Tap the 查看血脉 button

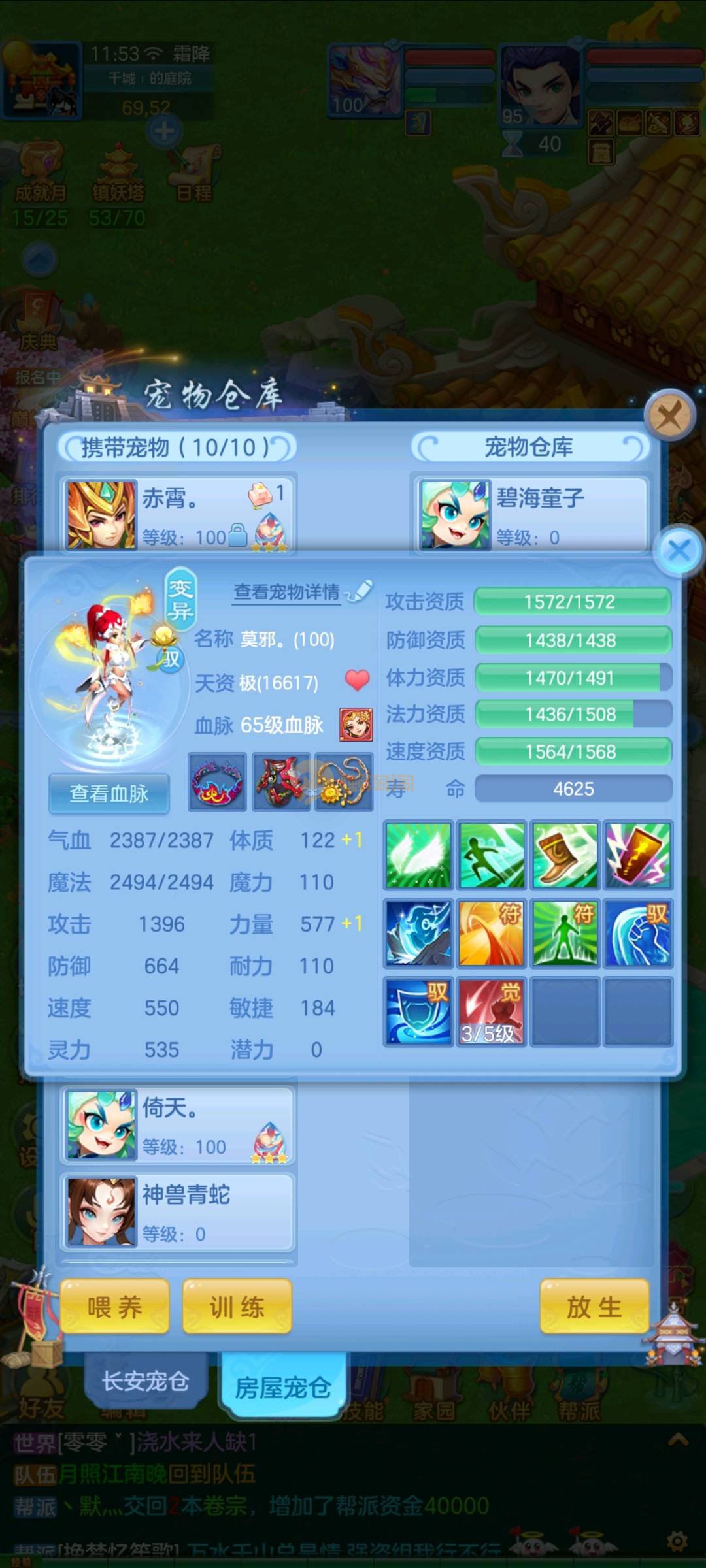109,794
